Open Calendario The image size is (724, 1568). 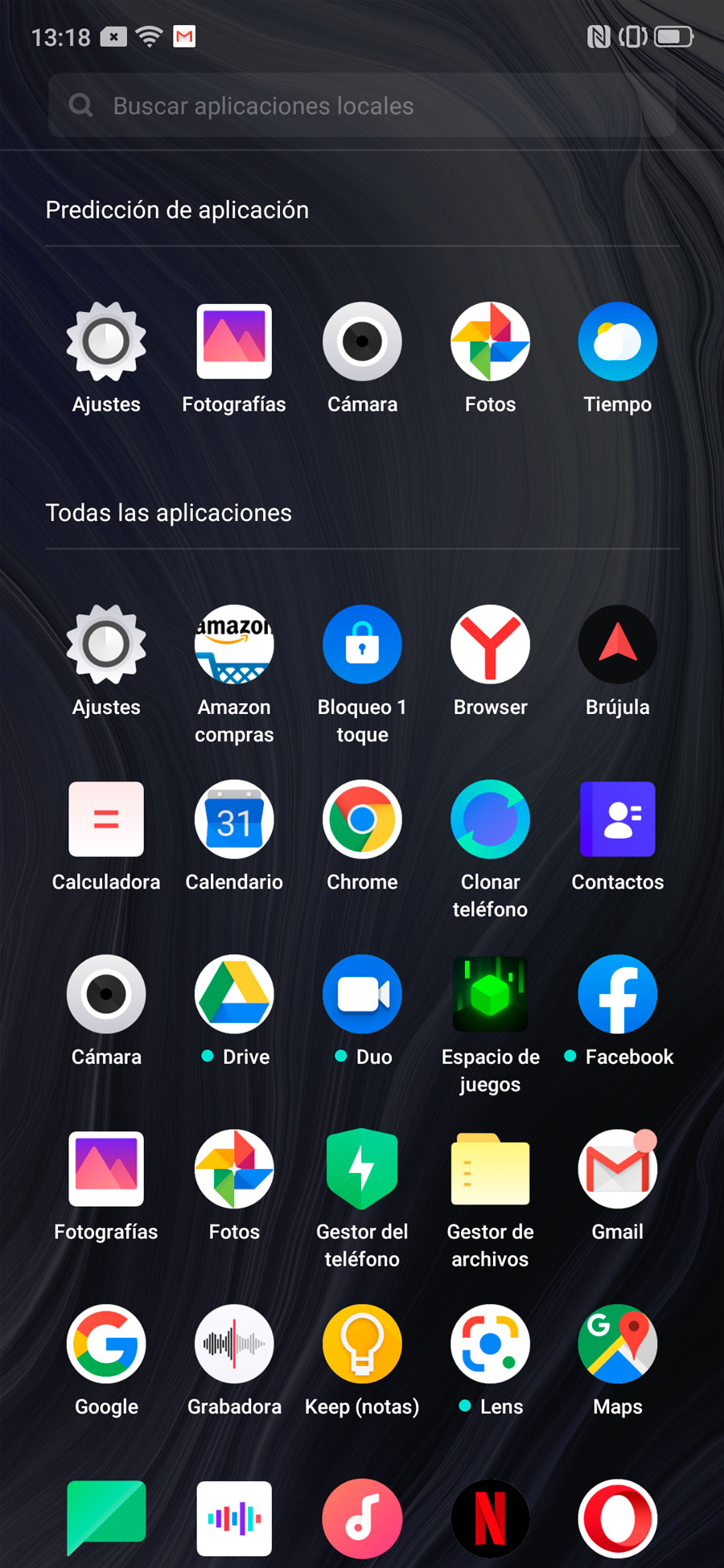click(x=234, y=819)
